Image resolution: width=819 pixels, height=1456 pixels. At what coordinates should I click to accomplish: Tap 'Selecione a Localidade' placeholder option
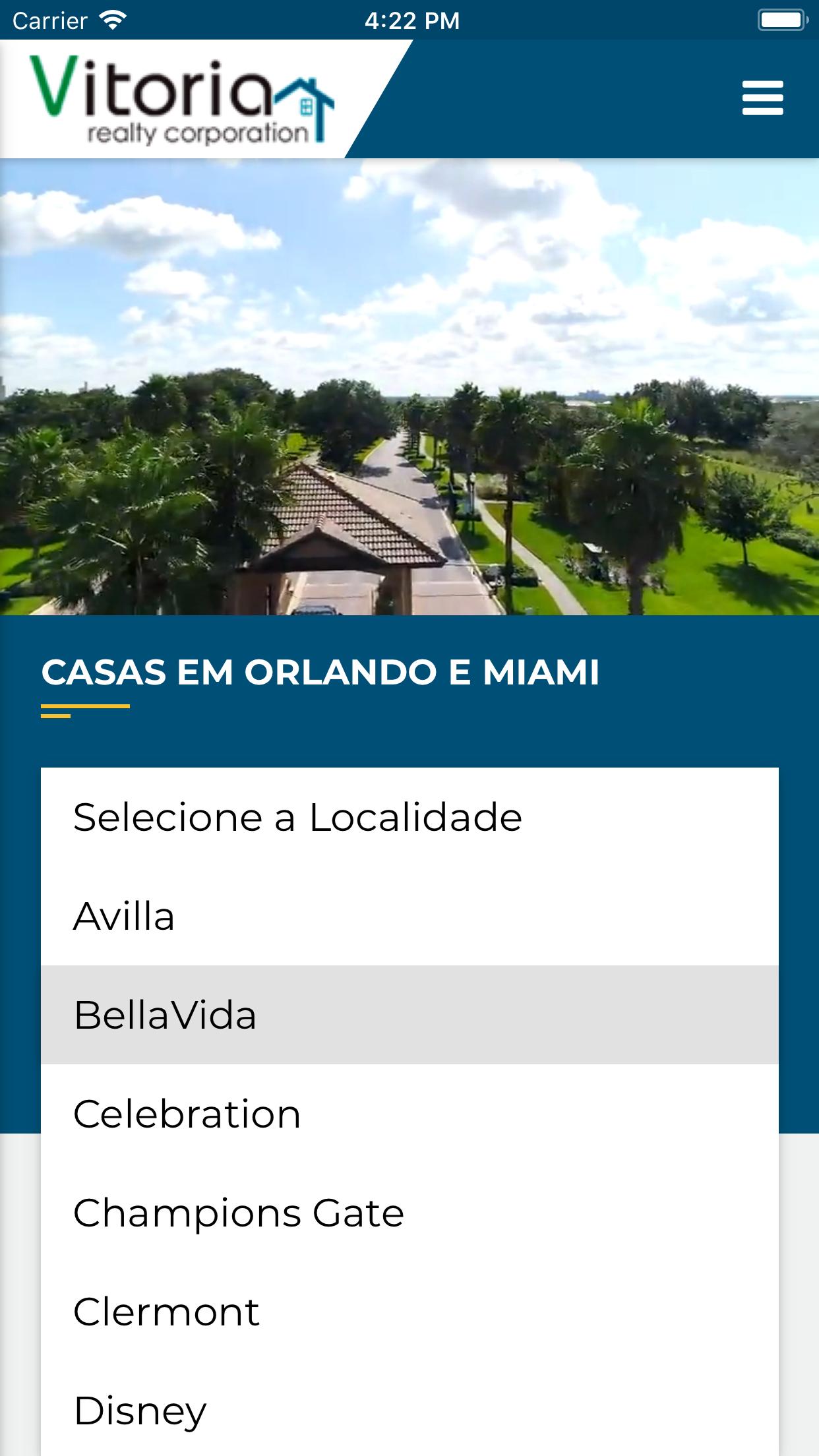pos(297,816)
